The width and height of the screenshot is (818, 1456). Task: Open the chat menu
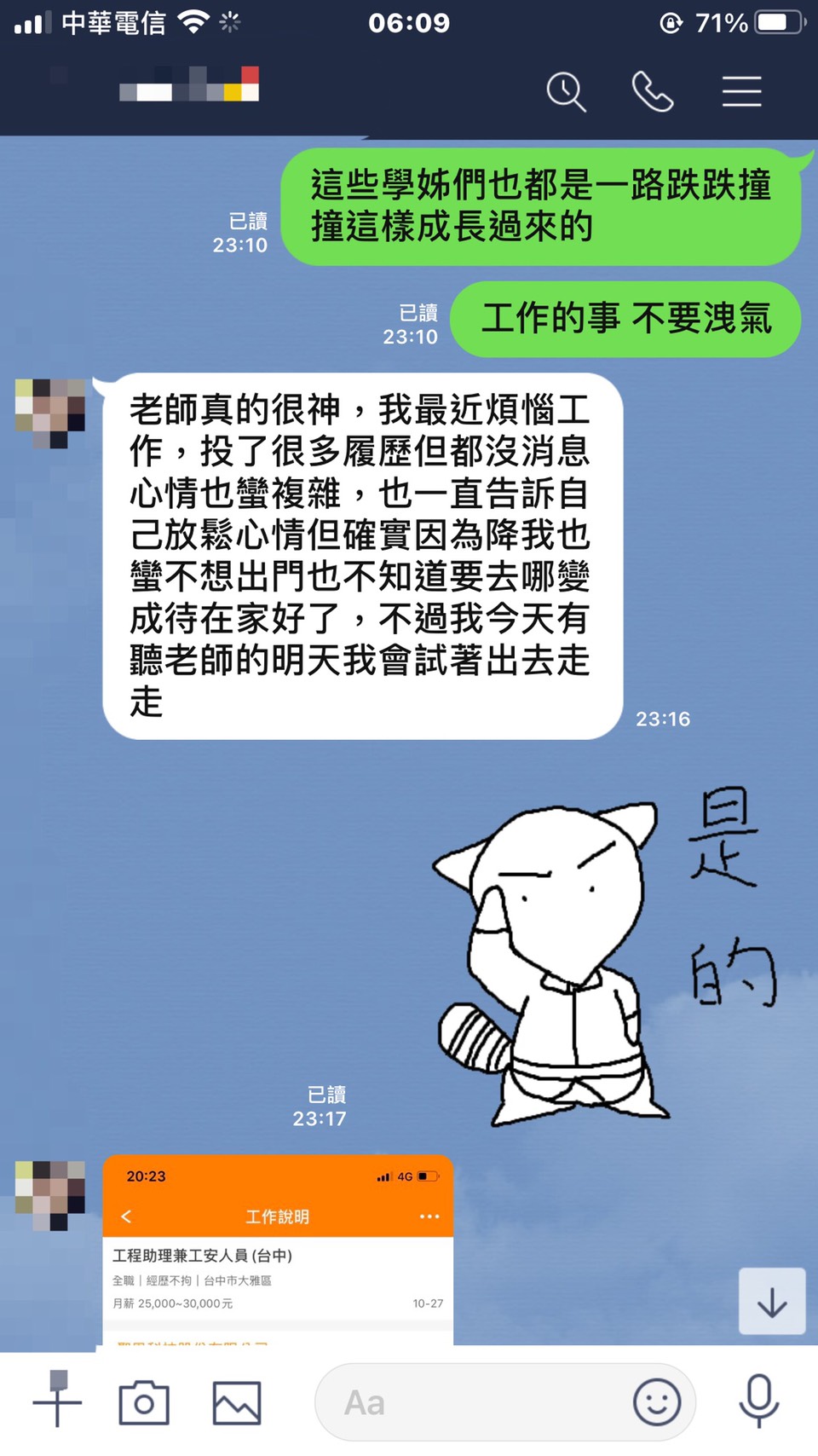point(741,91)
